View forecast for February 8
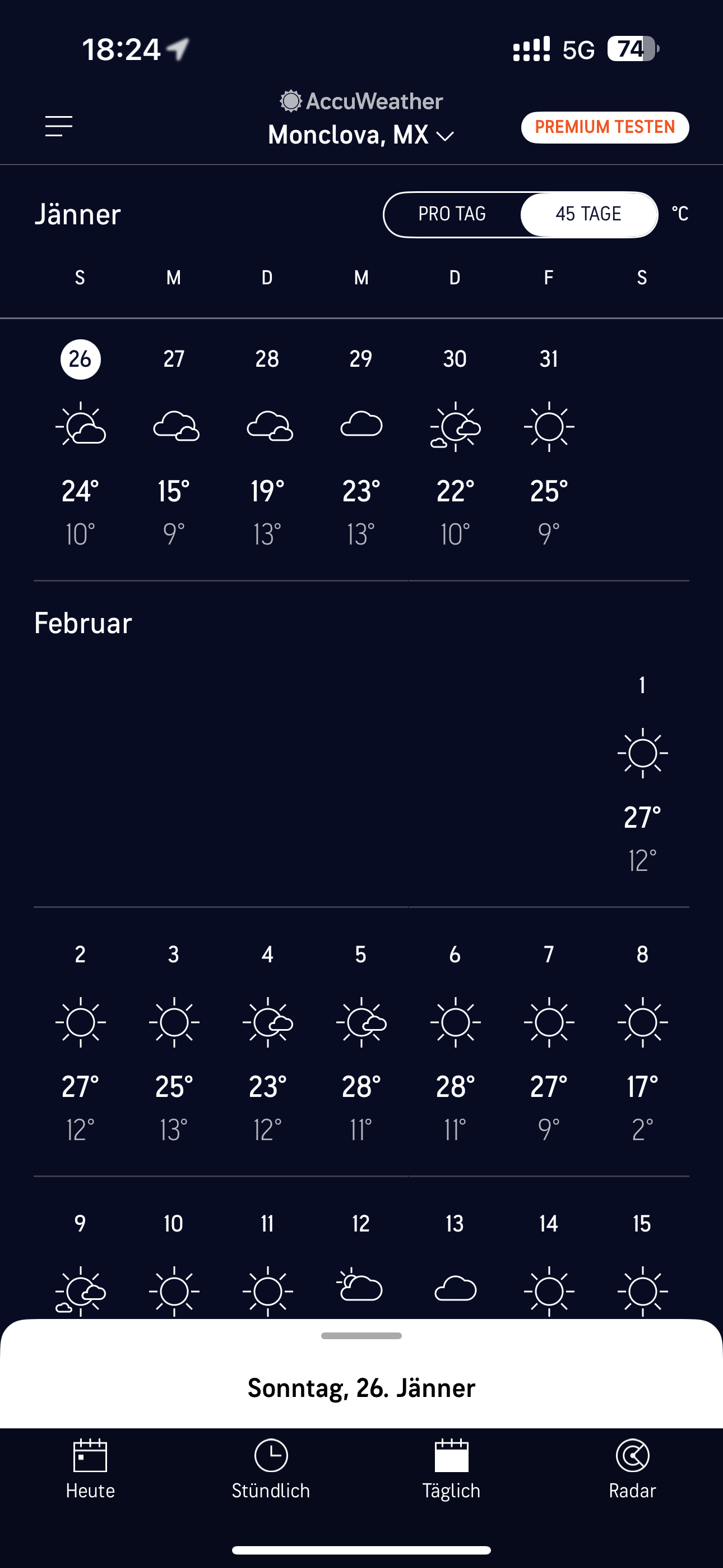The image size is (723, 1568). [642, 1041]
